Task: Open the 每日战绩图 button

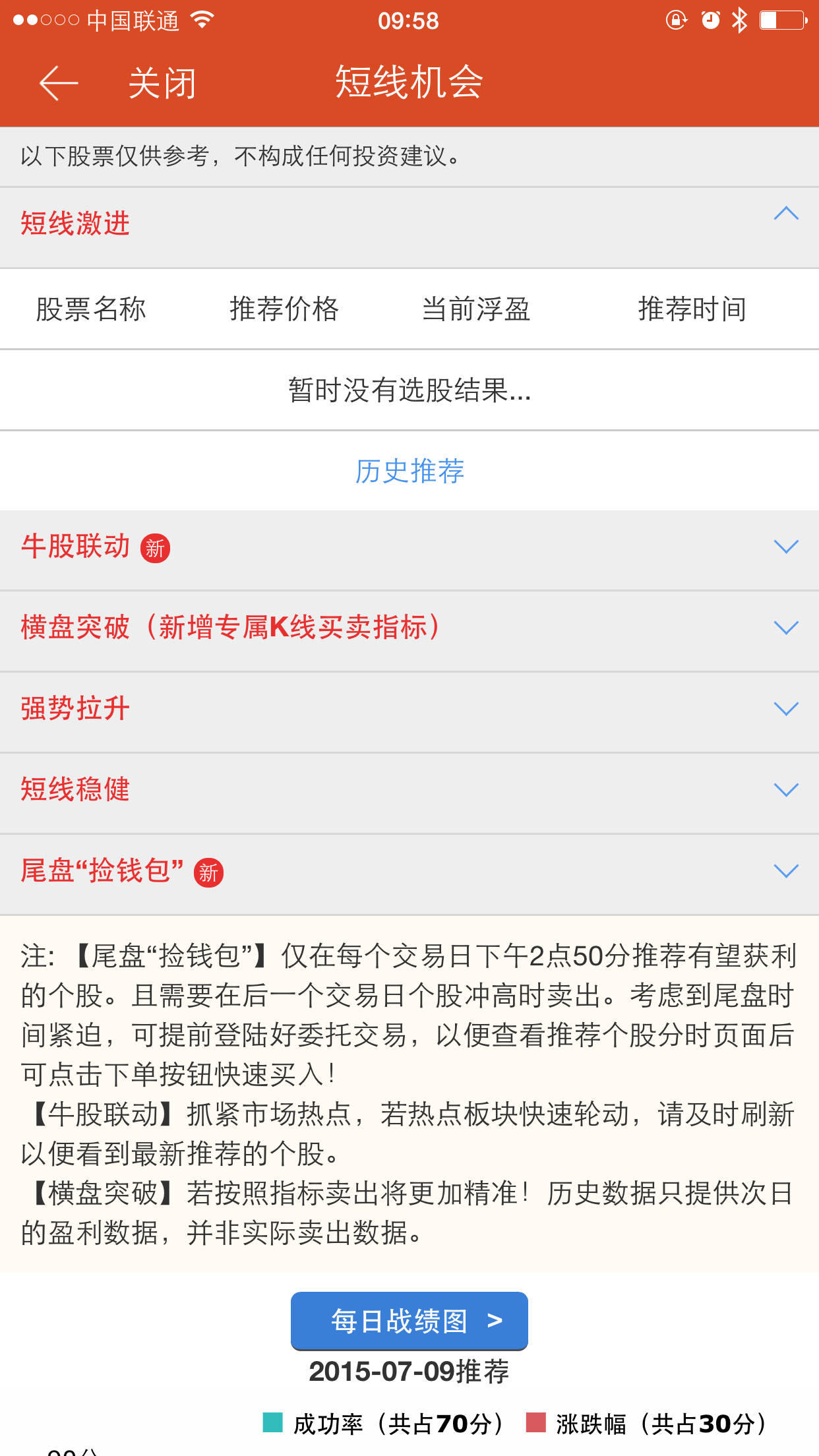Action: (x=409, y=1321)
